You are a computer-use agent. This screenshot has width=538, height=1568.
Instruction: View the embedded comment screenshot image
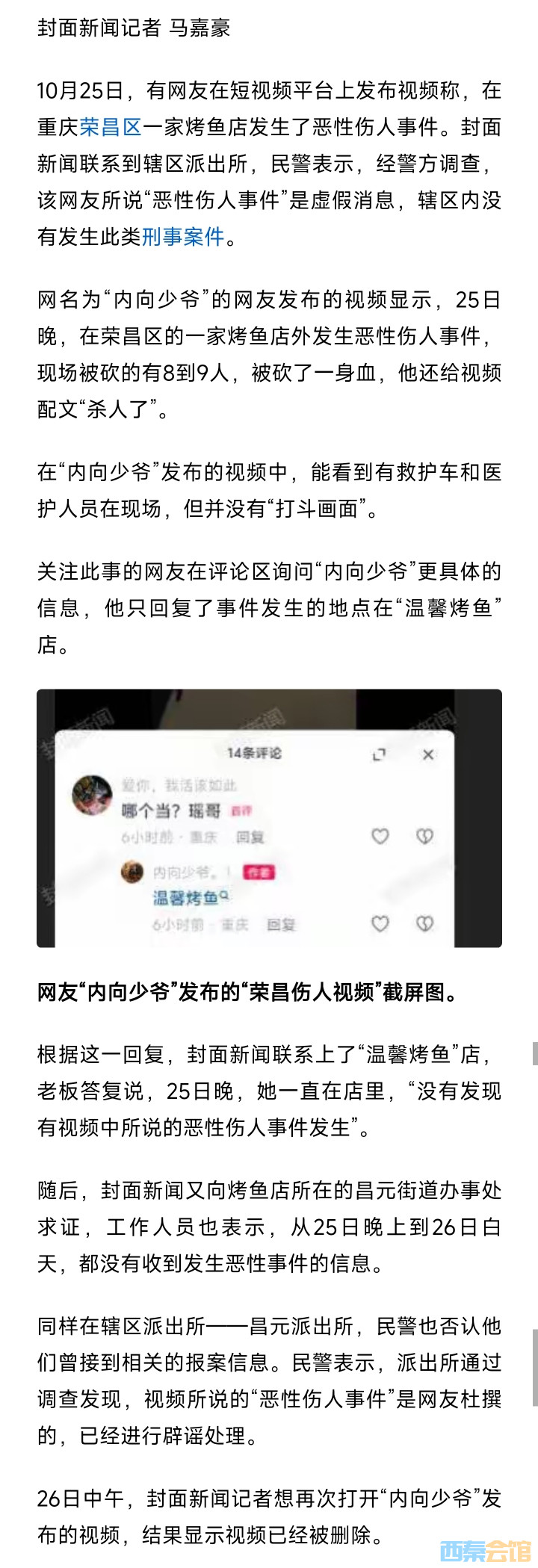tap(269, 818)
